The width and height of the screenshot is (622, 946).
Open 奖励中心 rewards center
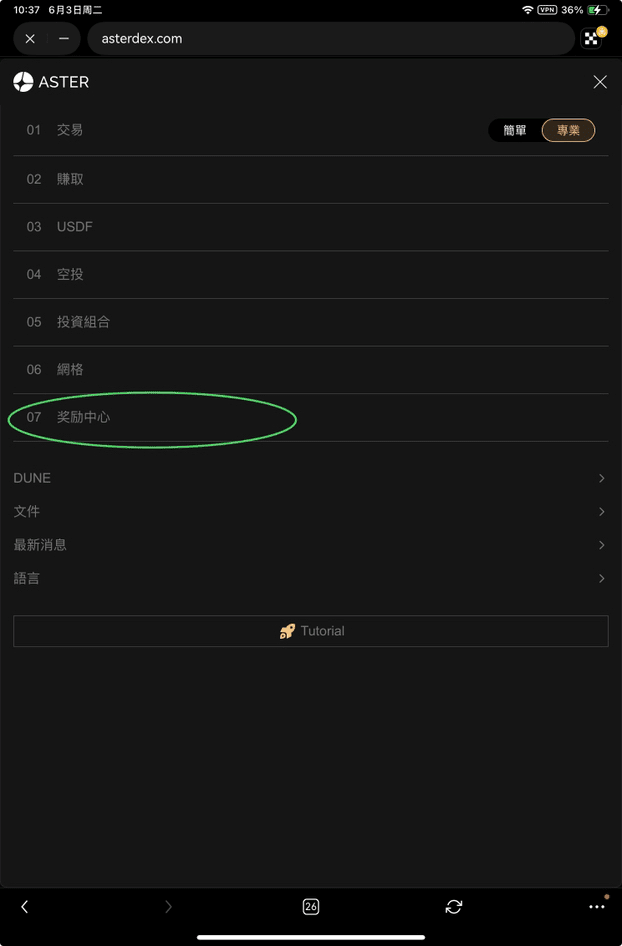(83, 417)
